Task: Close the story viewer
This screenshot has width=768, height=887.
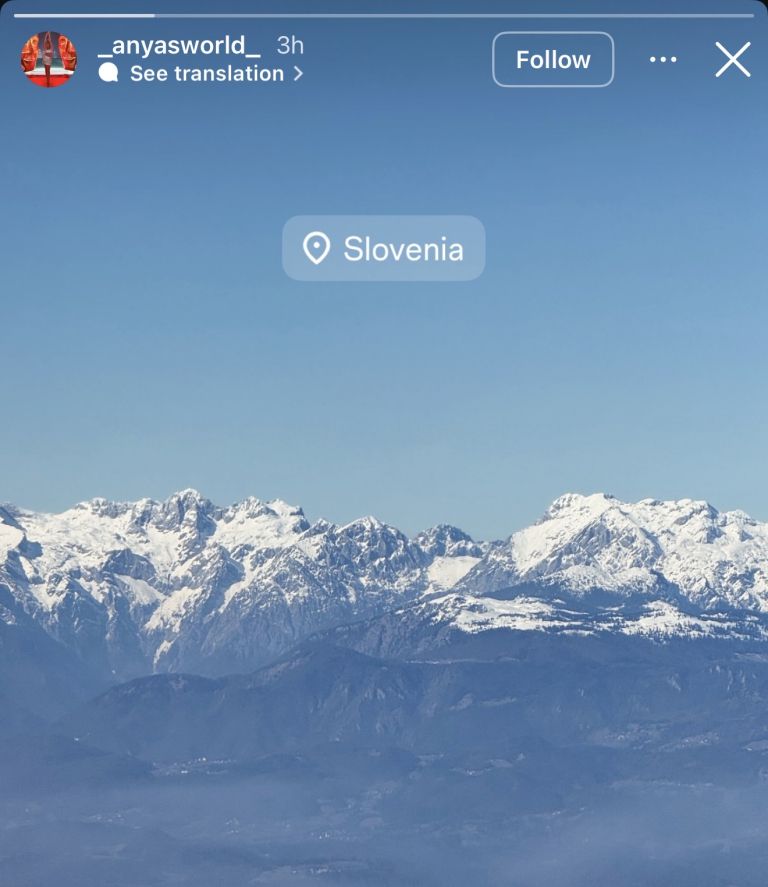Action: point(732,60)
